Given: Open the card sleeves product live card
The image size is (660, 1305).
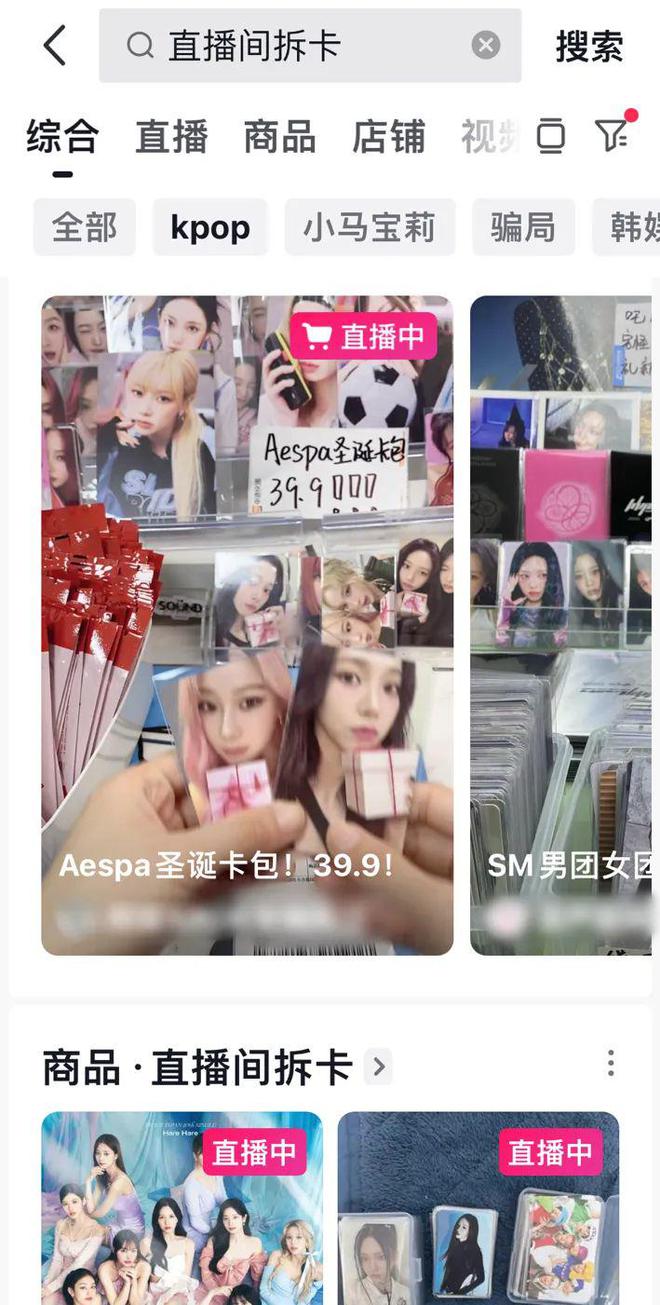Looking at the screenshot, I should 478,1210.
